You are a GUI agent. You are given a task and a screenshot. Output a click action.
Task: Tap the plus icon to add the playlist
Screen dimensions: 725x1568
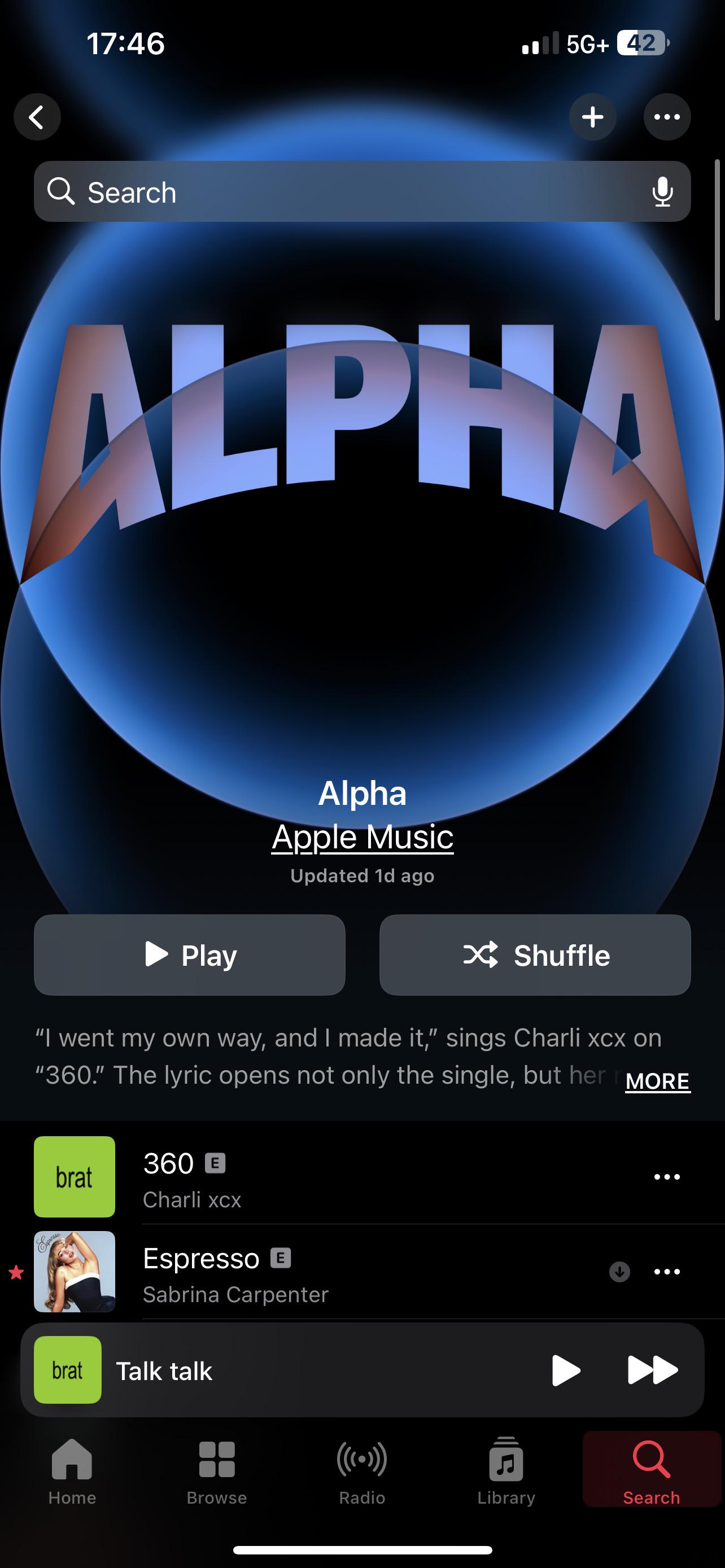593,117
